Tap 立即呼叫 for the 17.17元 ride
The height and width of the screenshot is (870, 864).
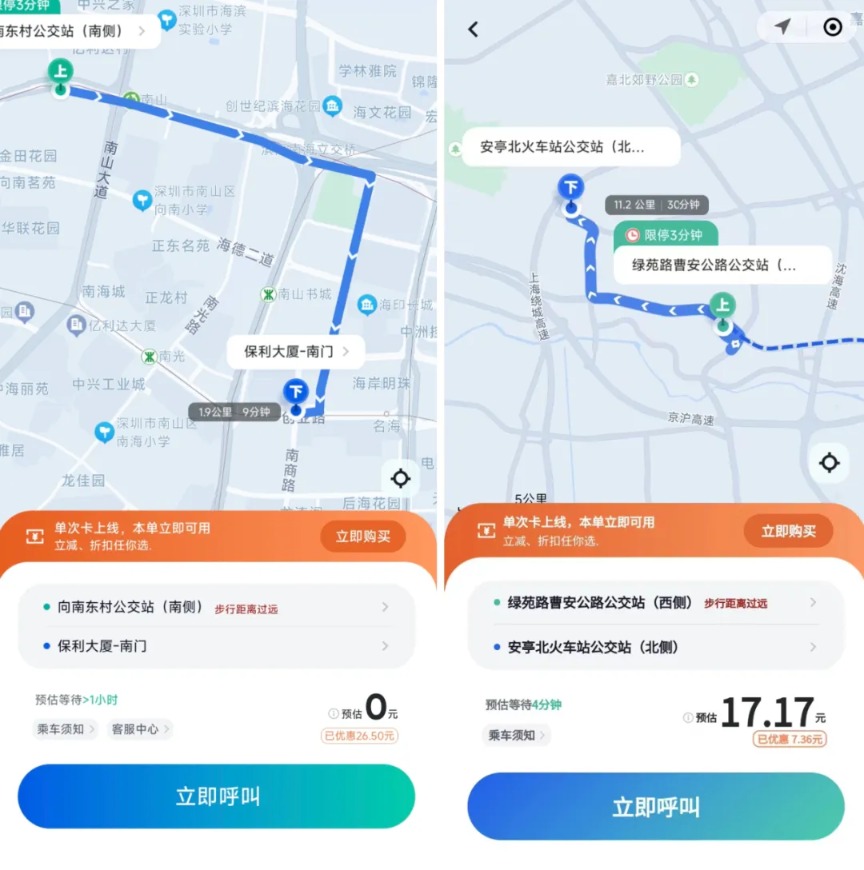pos(655,806)
